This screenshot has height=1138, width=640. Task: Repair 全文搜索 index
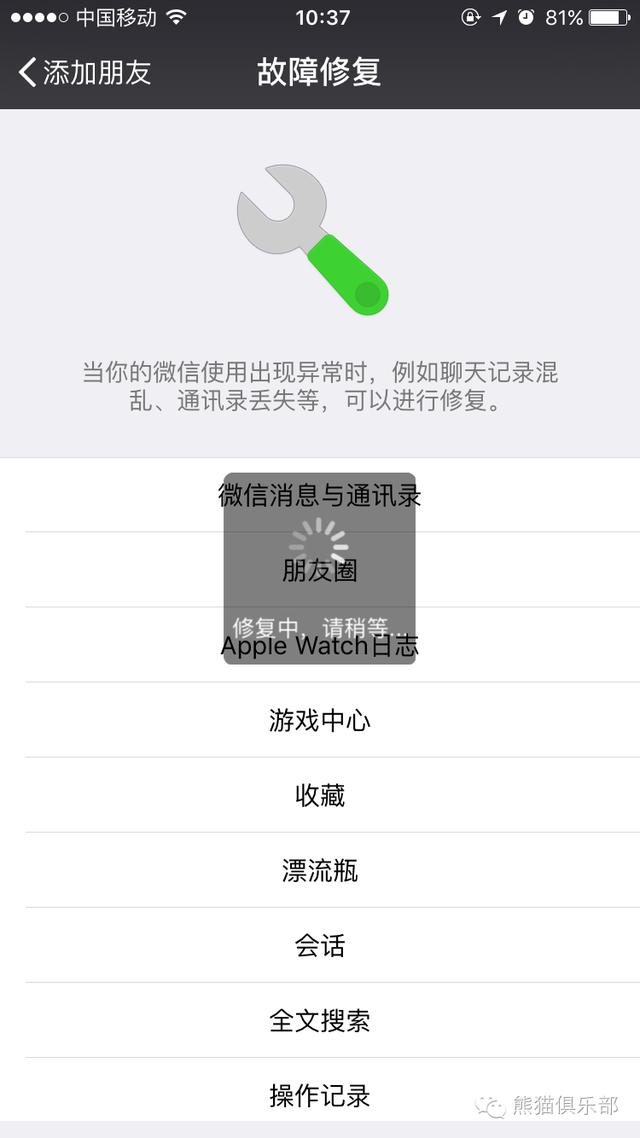[x=320, y=1020]
